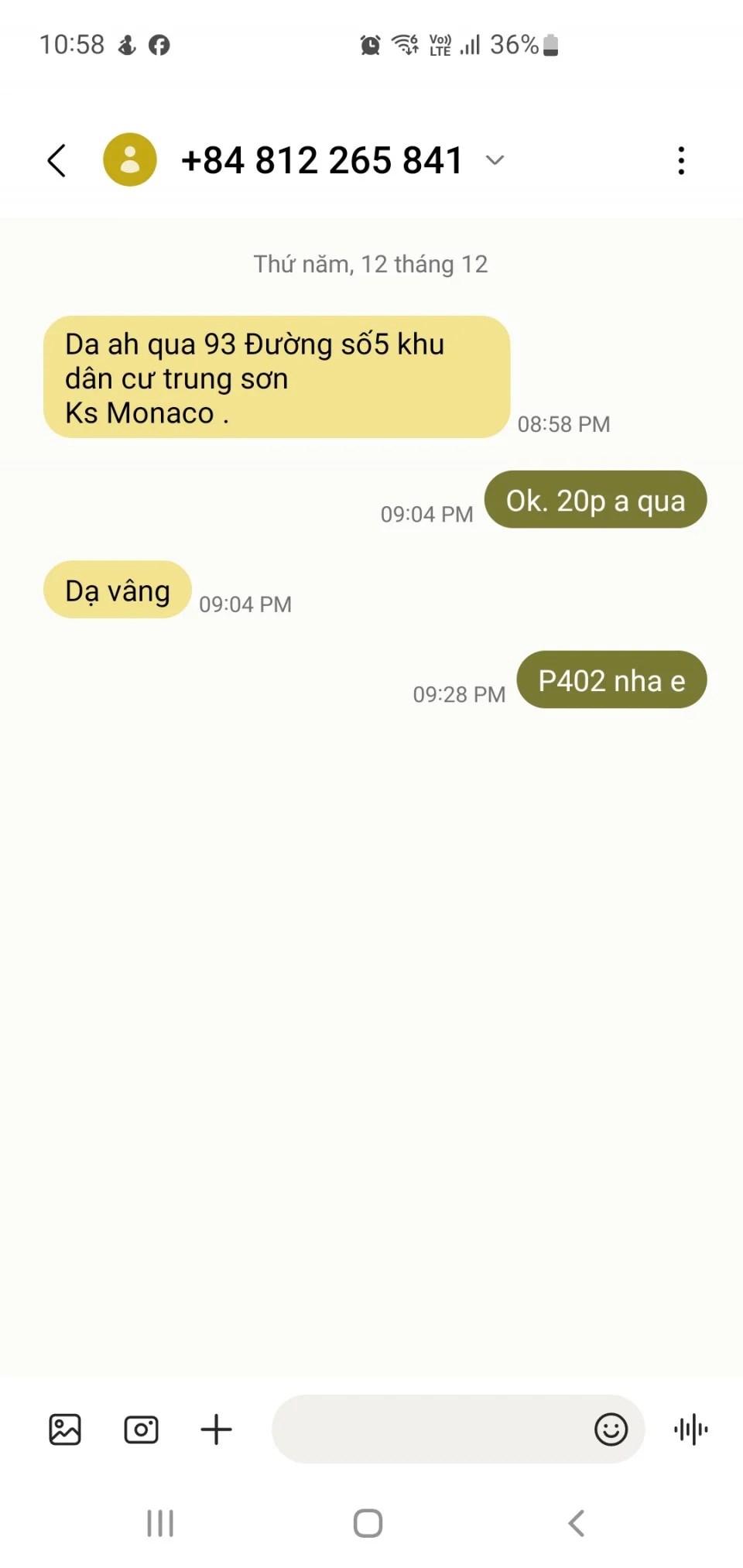Open the three-dot overflow menu

[681, 161]
